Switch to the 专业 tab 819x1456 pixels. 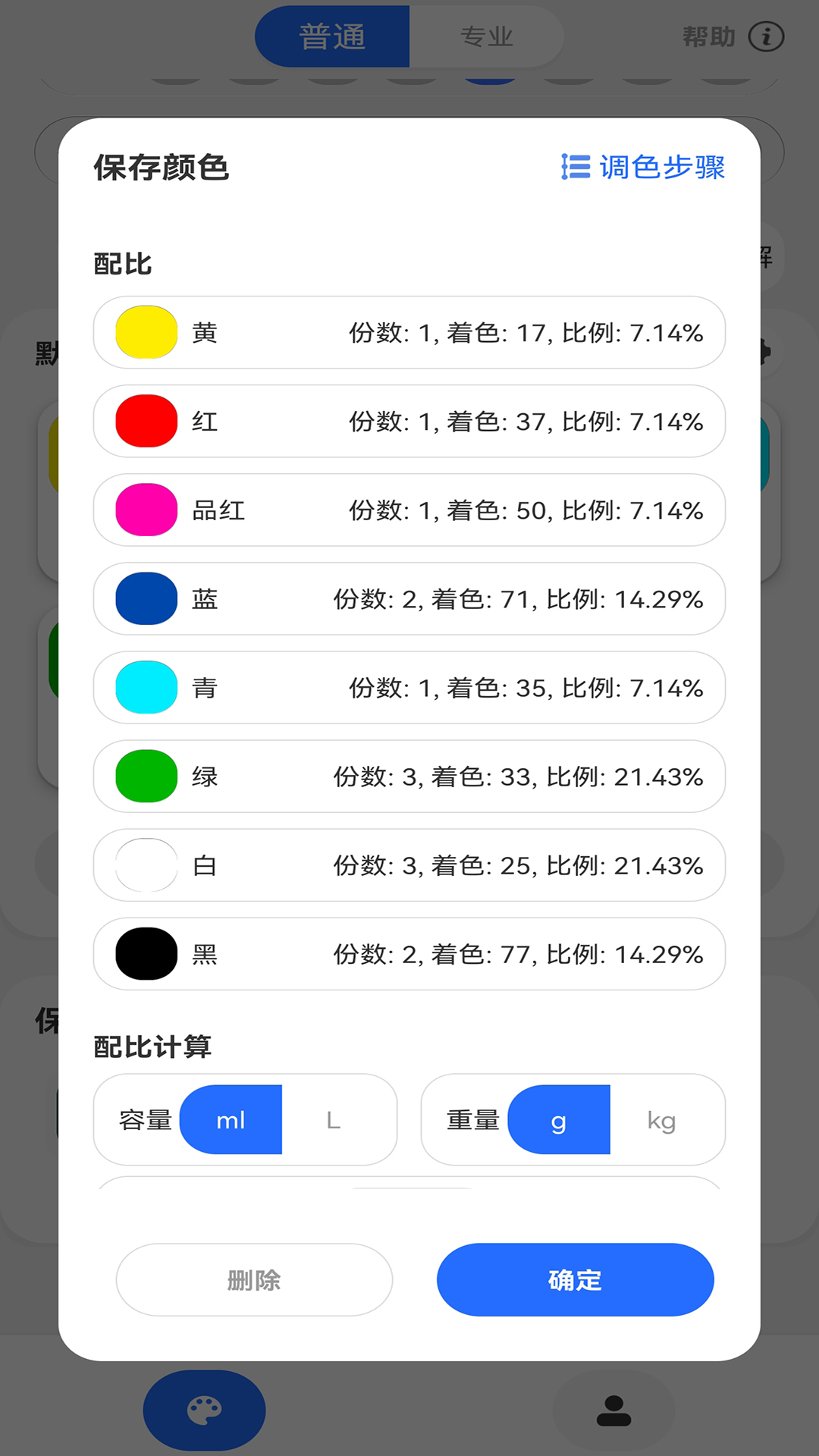click(x=486, y=36)
